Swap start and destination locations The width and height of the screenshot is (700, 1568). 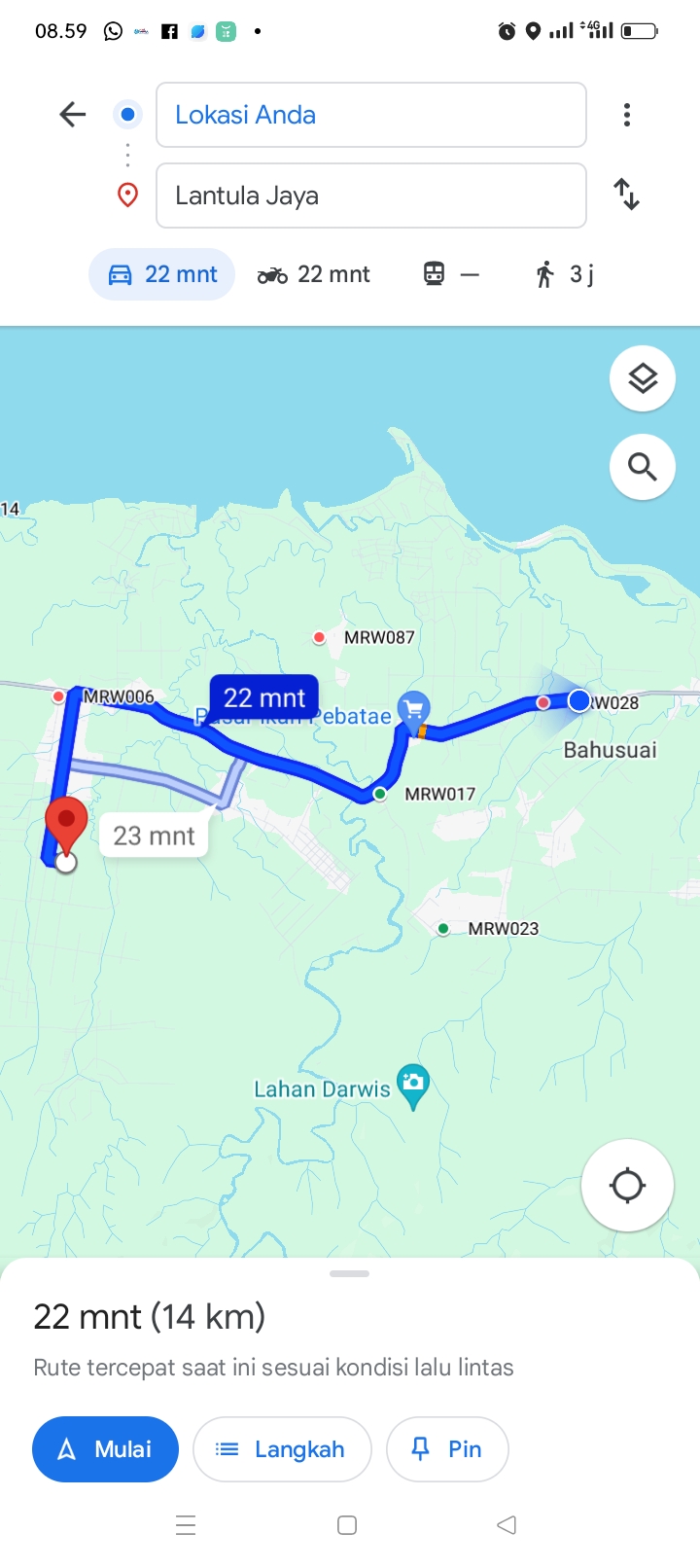click(x=627, y=195)
